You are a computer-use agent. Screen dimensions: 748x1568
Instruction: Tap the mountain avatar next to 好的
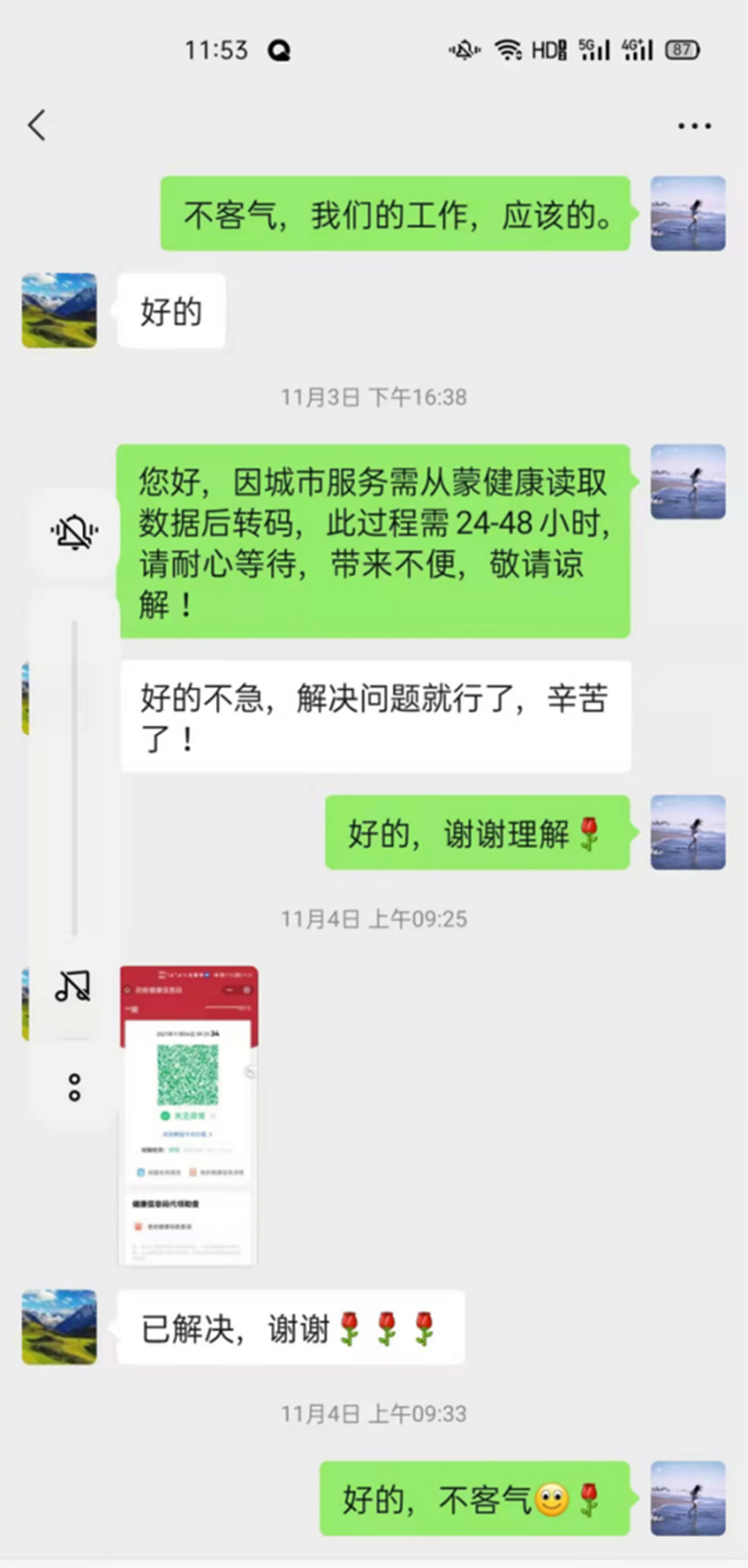tap(59, 310)
